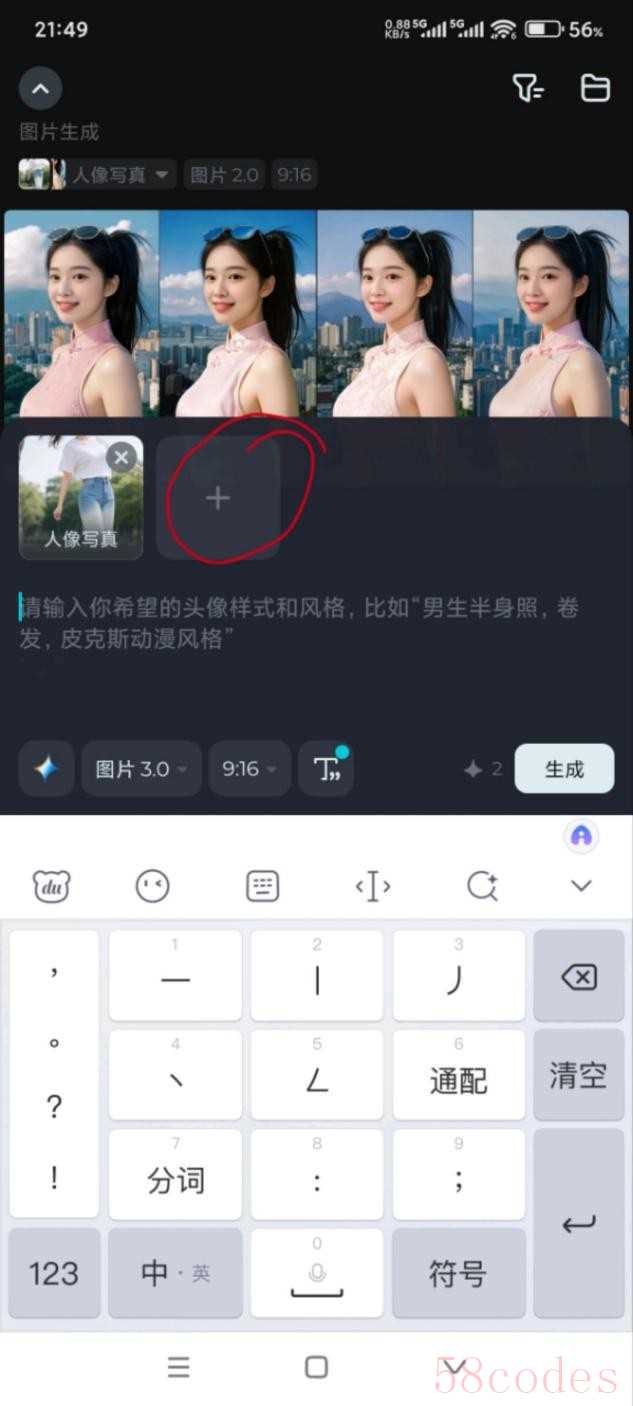The width and height of the screenshot is (633, 1406).
Task: Tap the keyboard backspace key
Action: tap(580, 977)
